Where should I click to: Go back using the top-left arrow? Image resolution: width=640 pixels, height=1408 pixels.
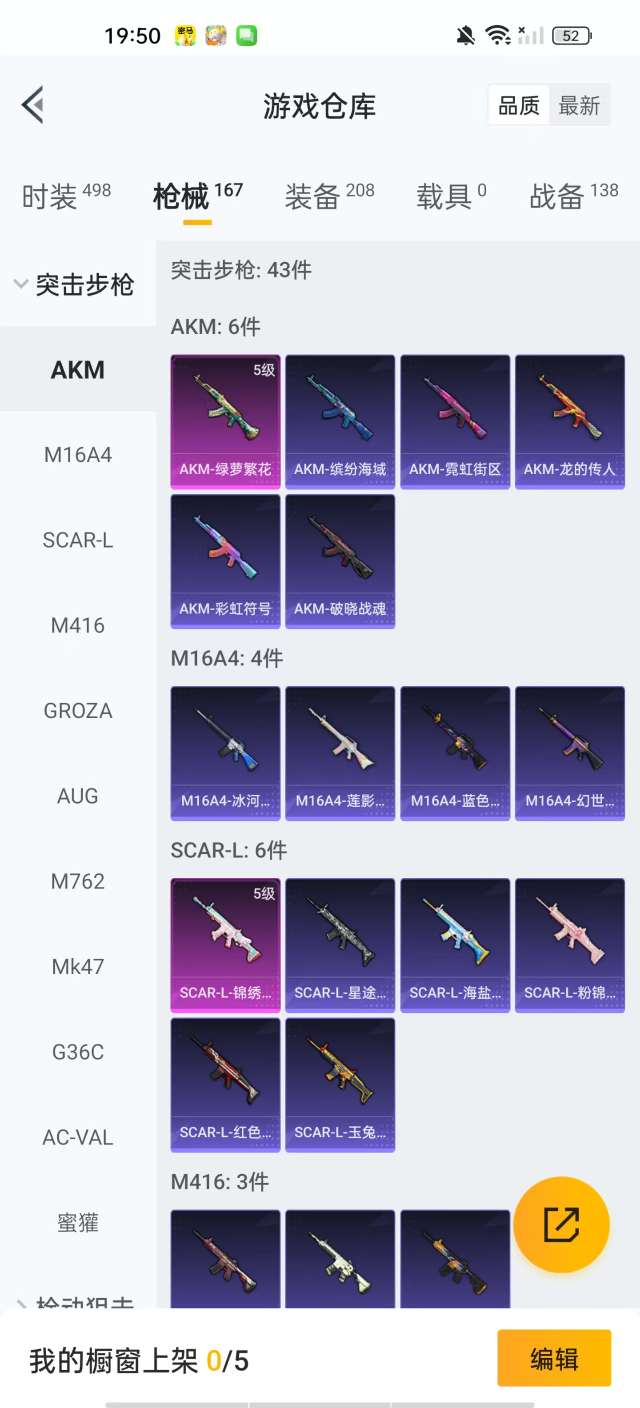(33, 105)
